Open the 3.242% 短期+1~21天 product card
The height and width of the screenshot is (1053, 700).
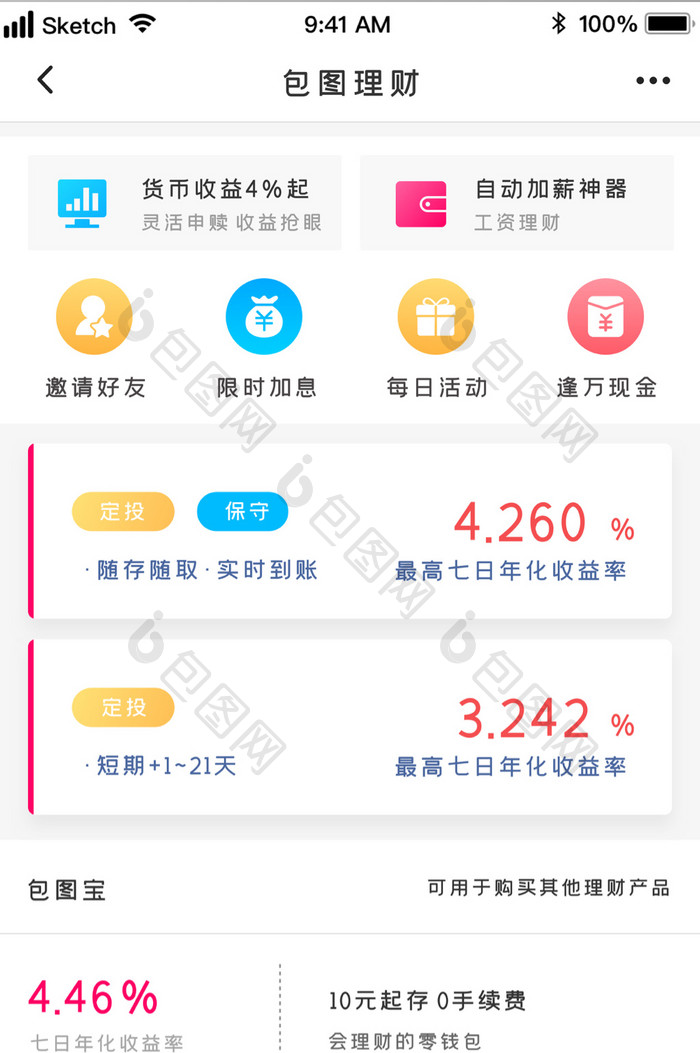(350, 727)
